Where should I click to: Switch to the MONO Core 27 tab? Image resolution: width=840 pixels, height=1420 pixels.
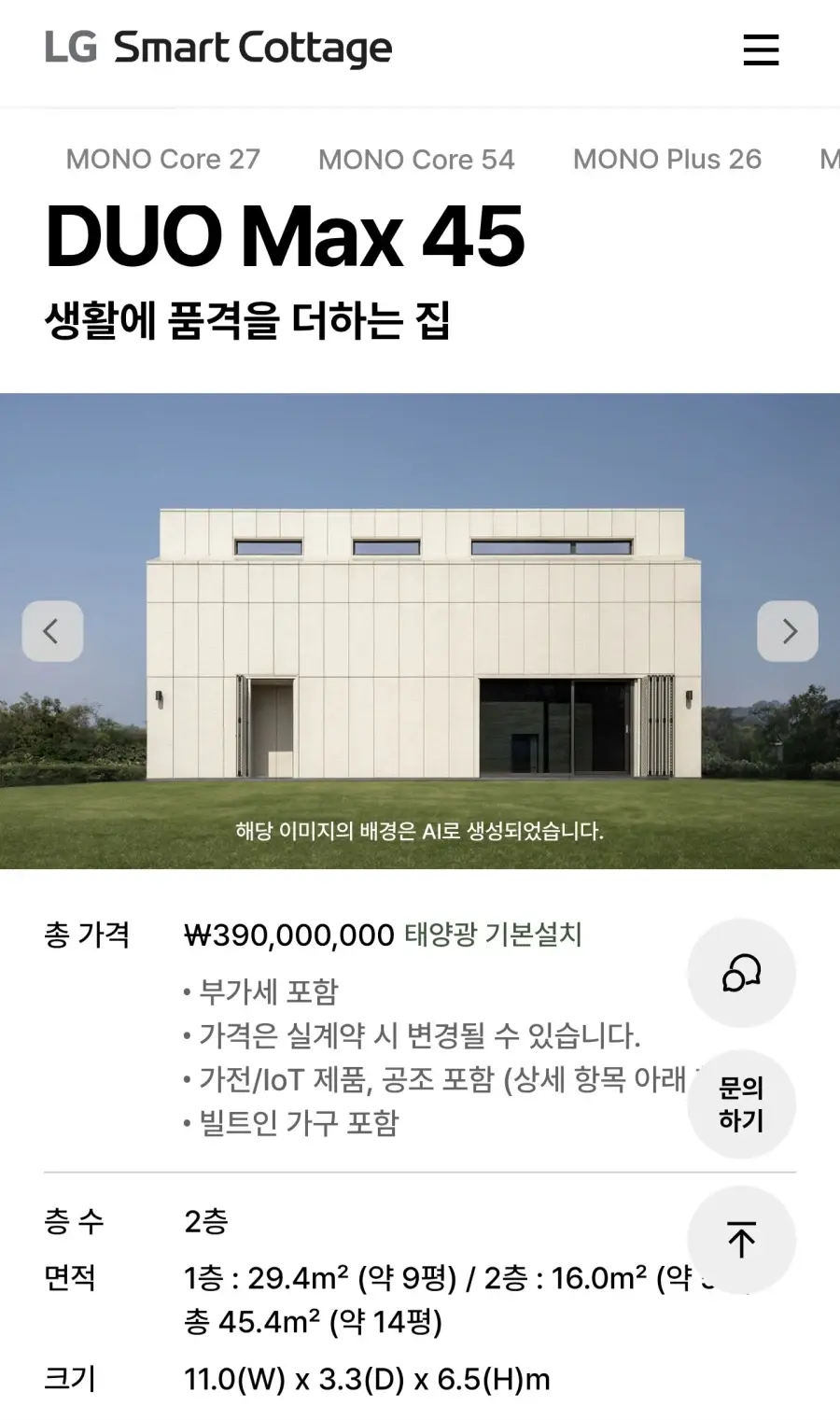pos(164,159)
